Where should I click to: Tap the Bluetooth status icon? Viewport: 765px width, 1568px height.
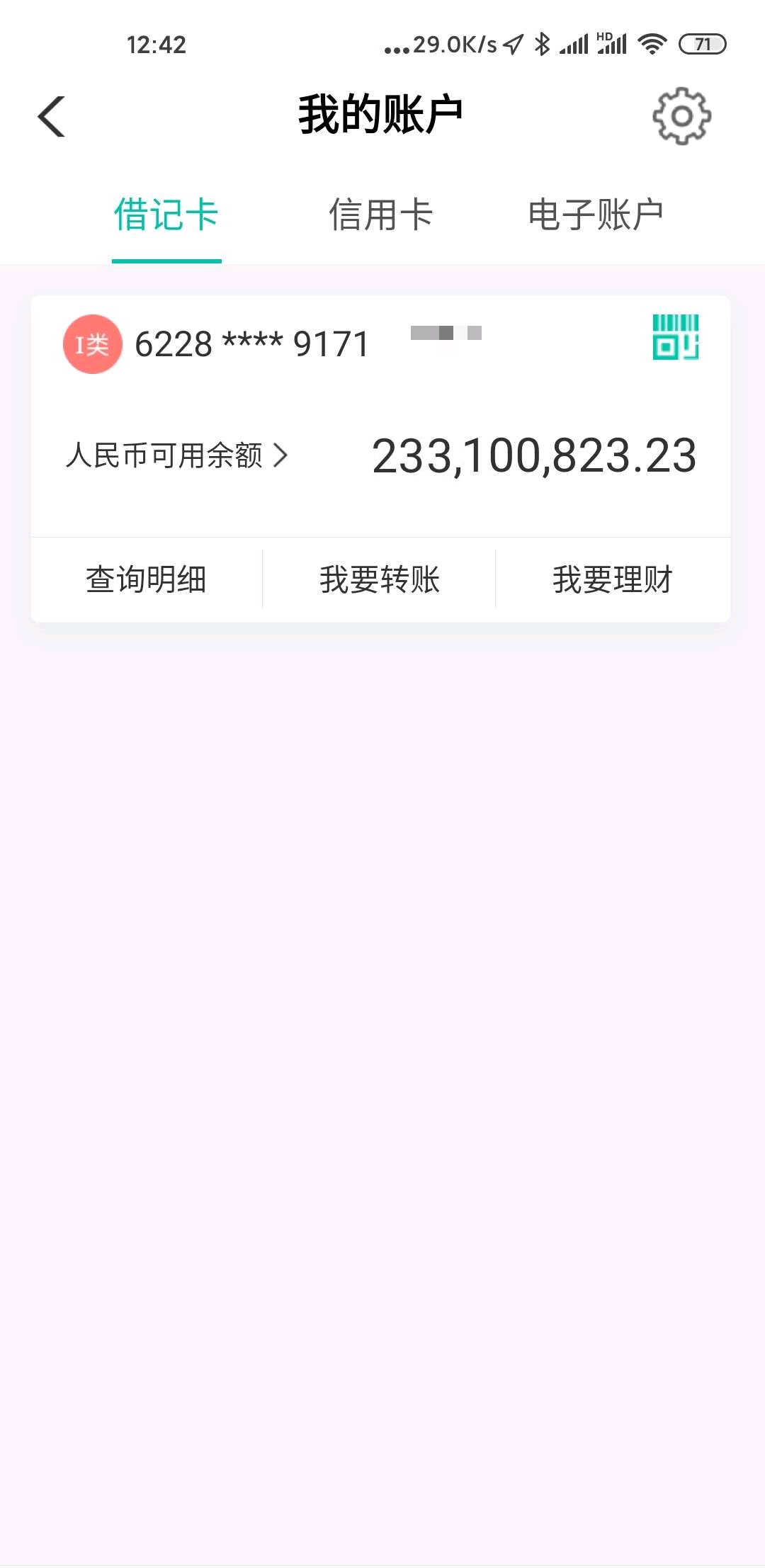(x=542, y=44)
